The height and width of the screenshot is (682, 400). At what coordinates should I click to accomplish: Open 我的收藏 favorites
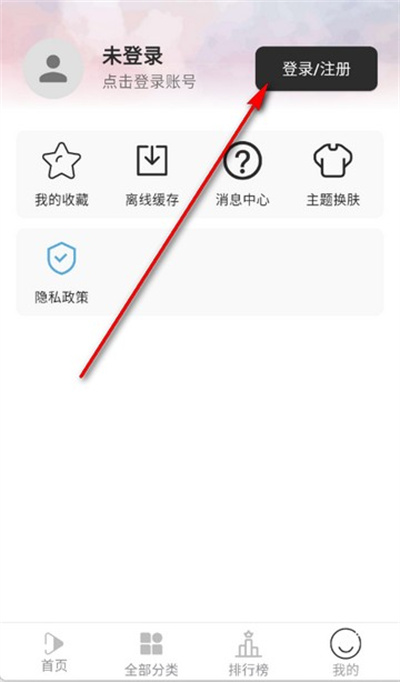tap(61, 174)
